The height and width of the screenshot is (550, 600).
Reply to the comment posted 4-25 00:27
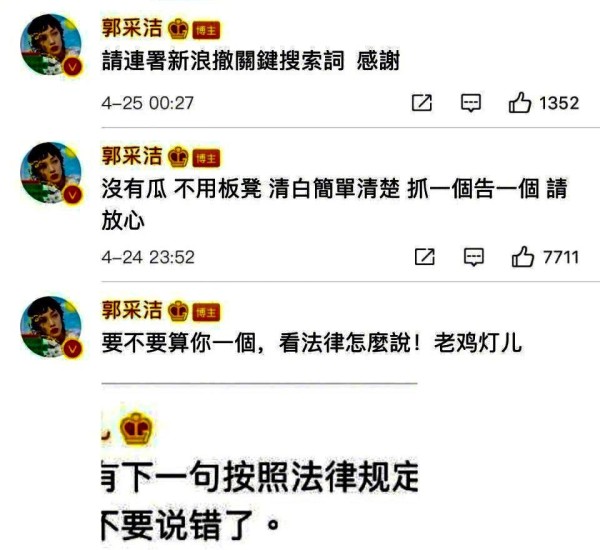click(x=471, y=103)
